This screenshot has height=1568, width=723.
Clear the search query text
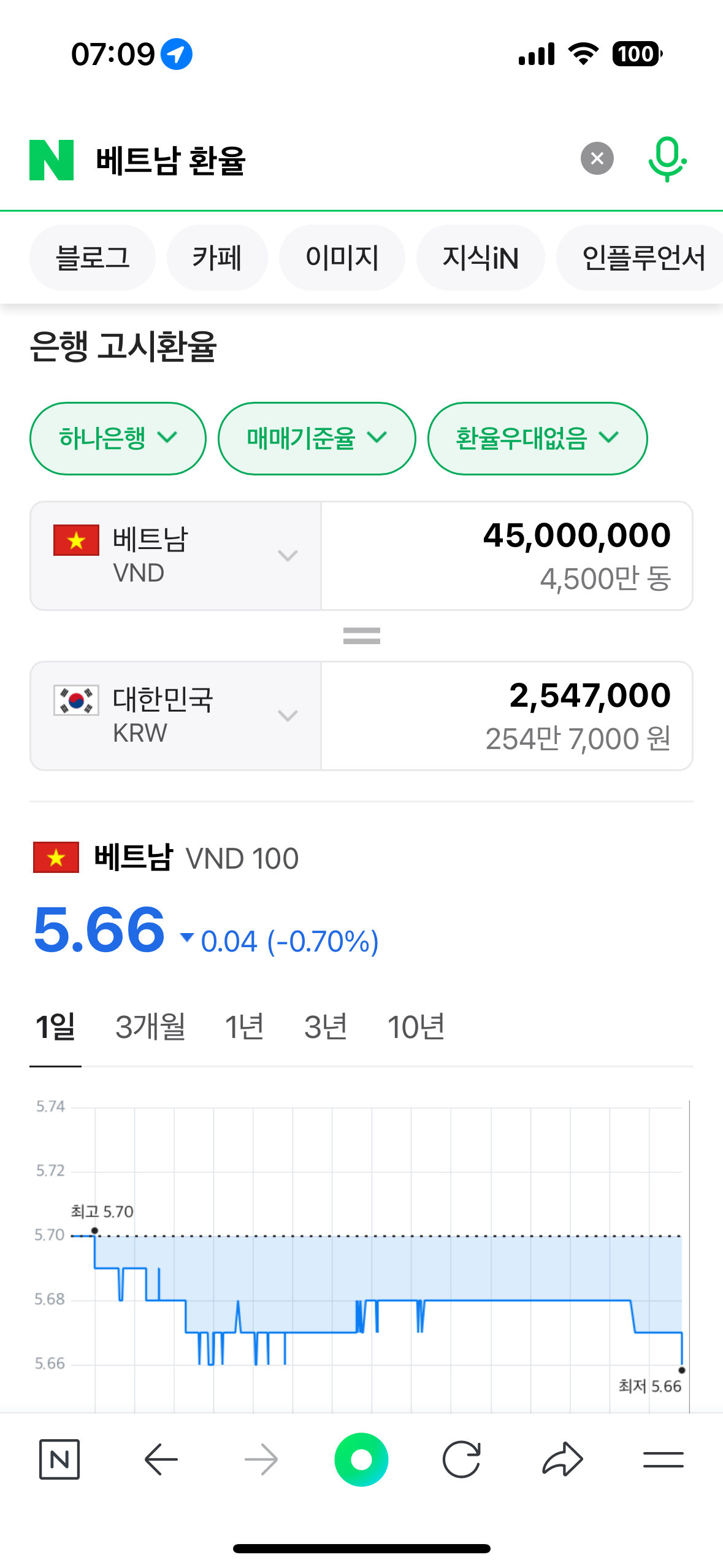(597, 159)
